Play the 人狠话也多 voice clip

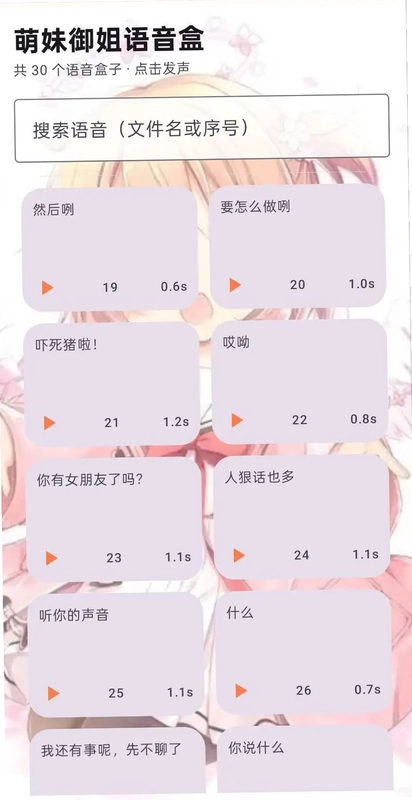coord(239,556)
